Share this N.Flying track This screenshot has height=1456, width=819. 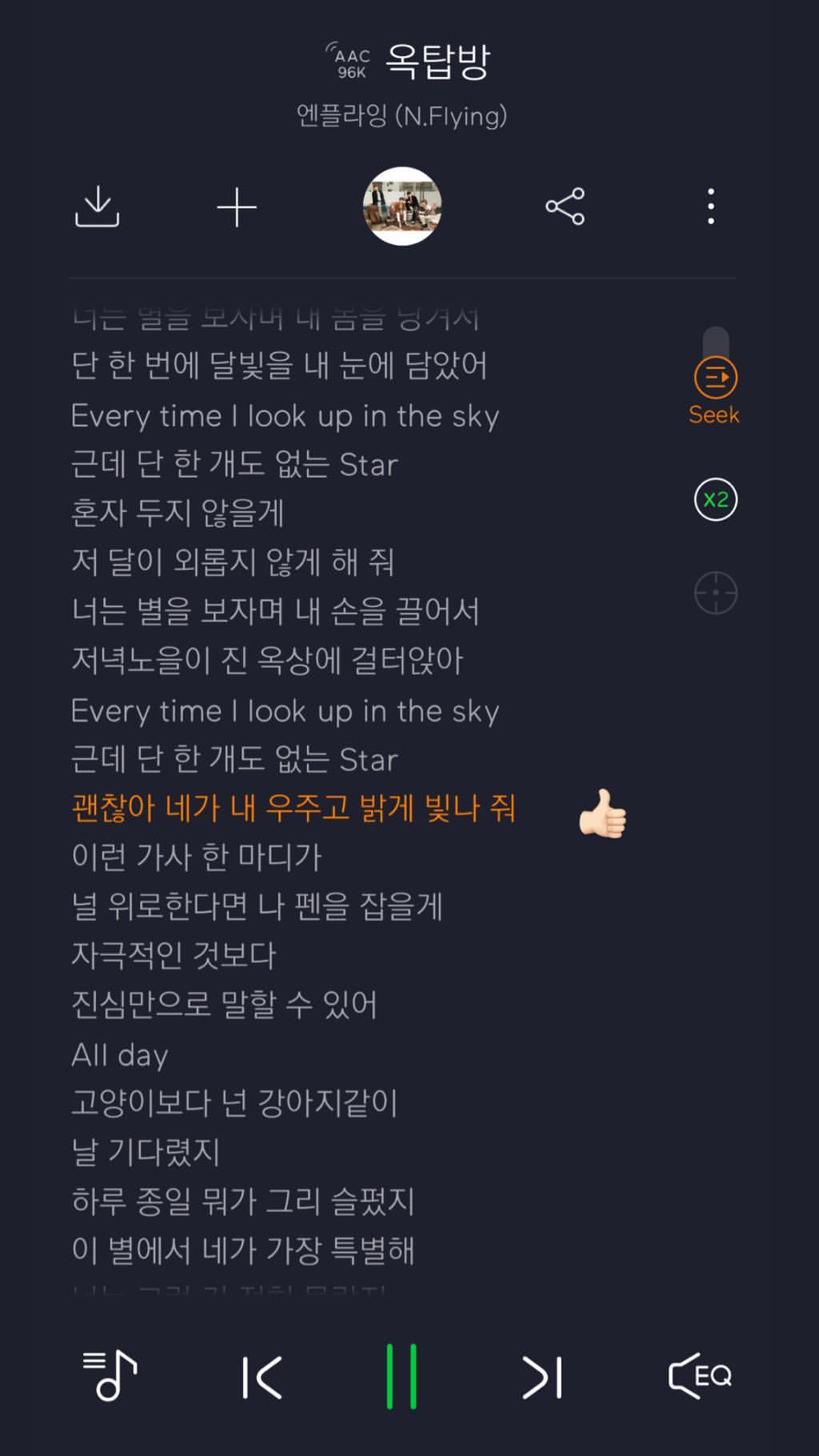click(x=565, y=206)
